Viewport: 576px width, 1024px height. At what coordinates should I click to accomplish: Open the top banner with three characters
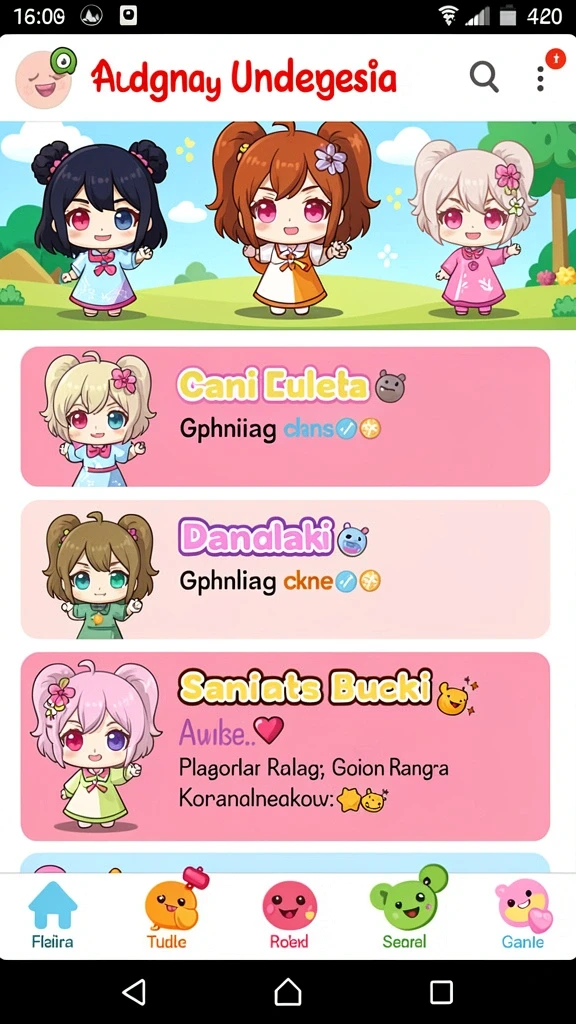click(288, 225)
